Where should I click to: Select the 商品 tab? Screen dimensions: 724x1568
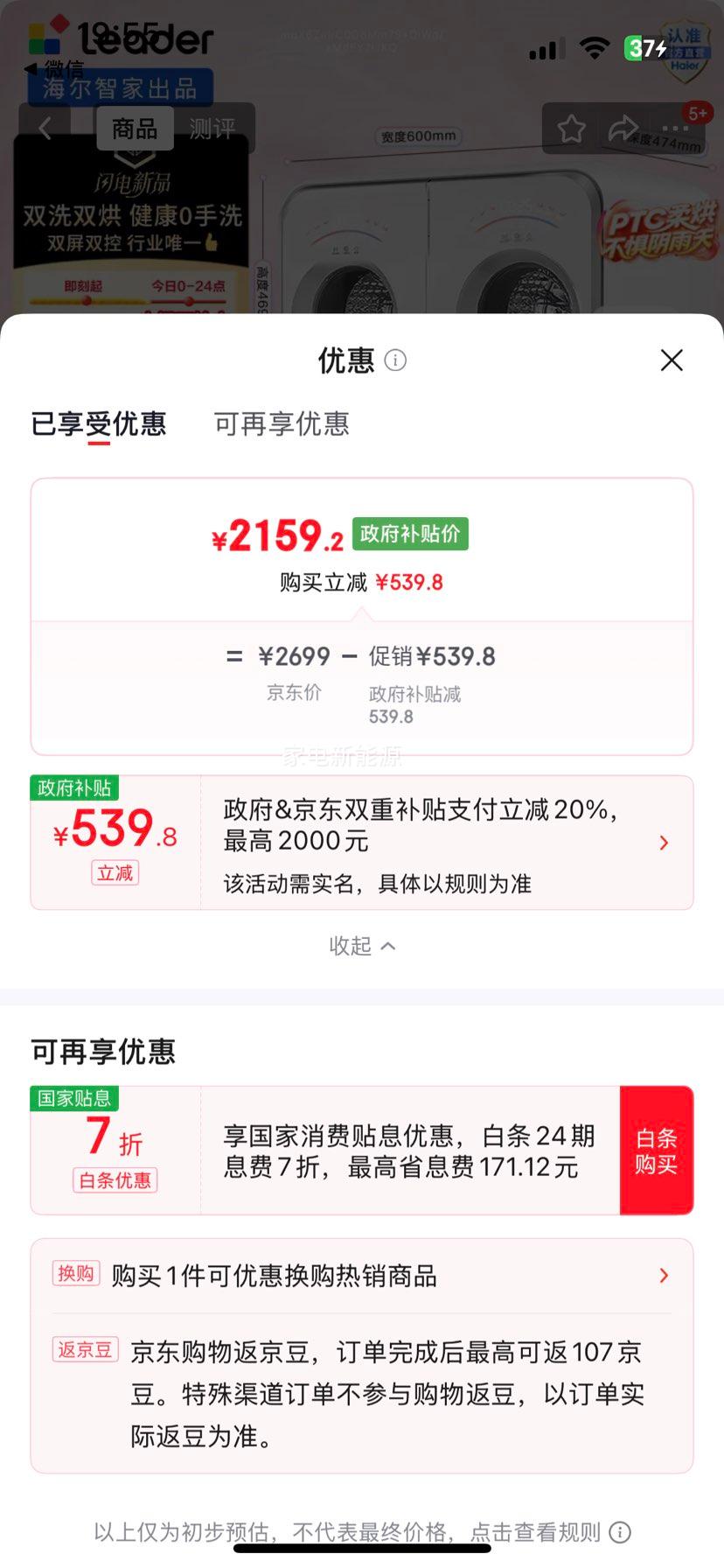(134, 129)
